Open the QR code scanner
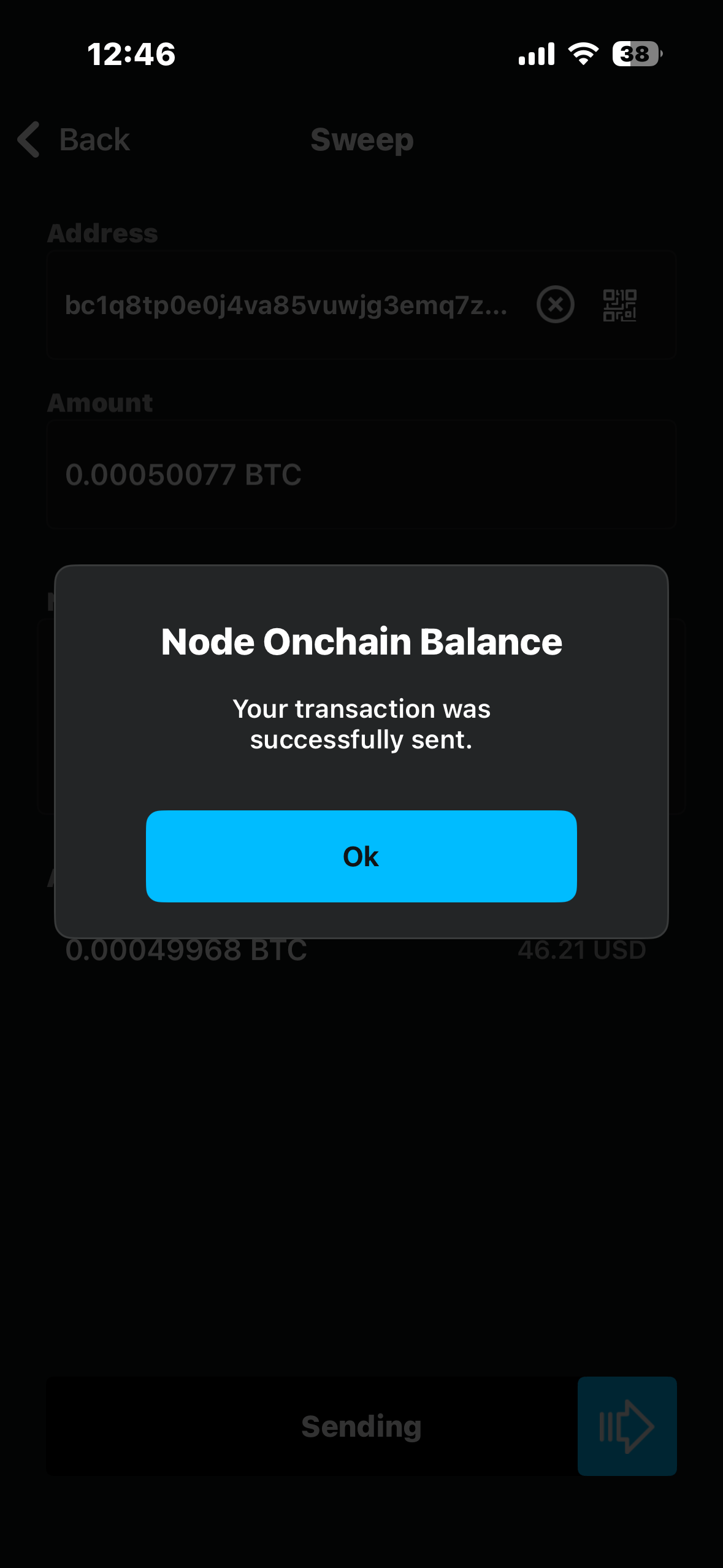Viewport: 723px width, 1568px height. [619, 306]
